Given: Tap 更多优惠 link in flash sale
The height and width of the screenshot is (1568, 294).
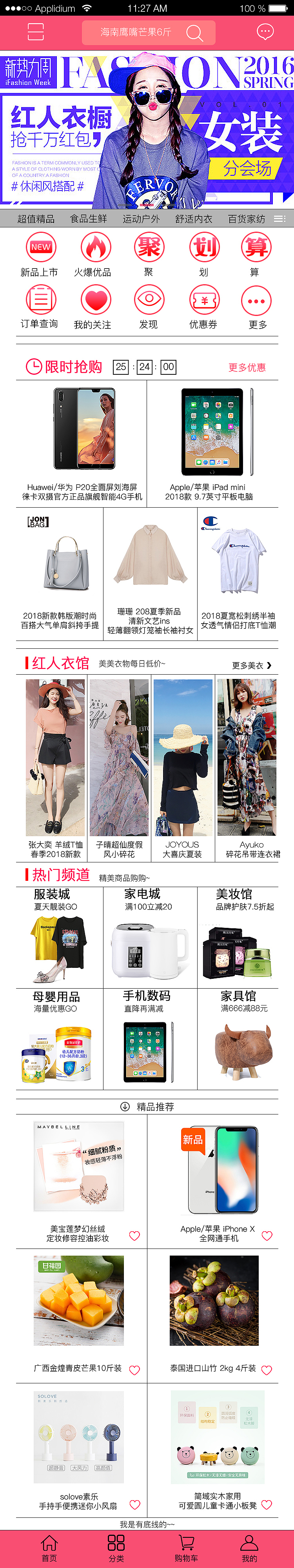Looking at the screenshot, I should (247, 367).
